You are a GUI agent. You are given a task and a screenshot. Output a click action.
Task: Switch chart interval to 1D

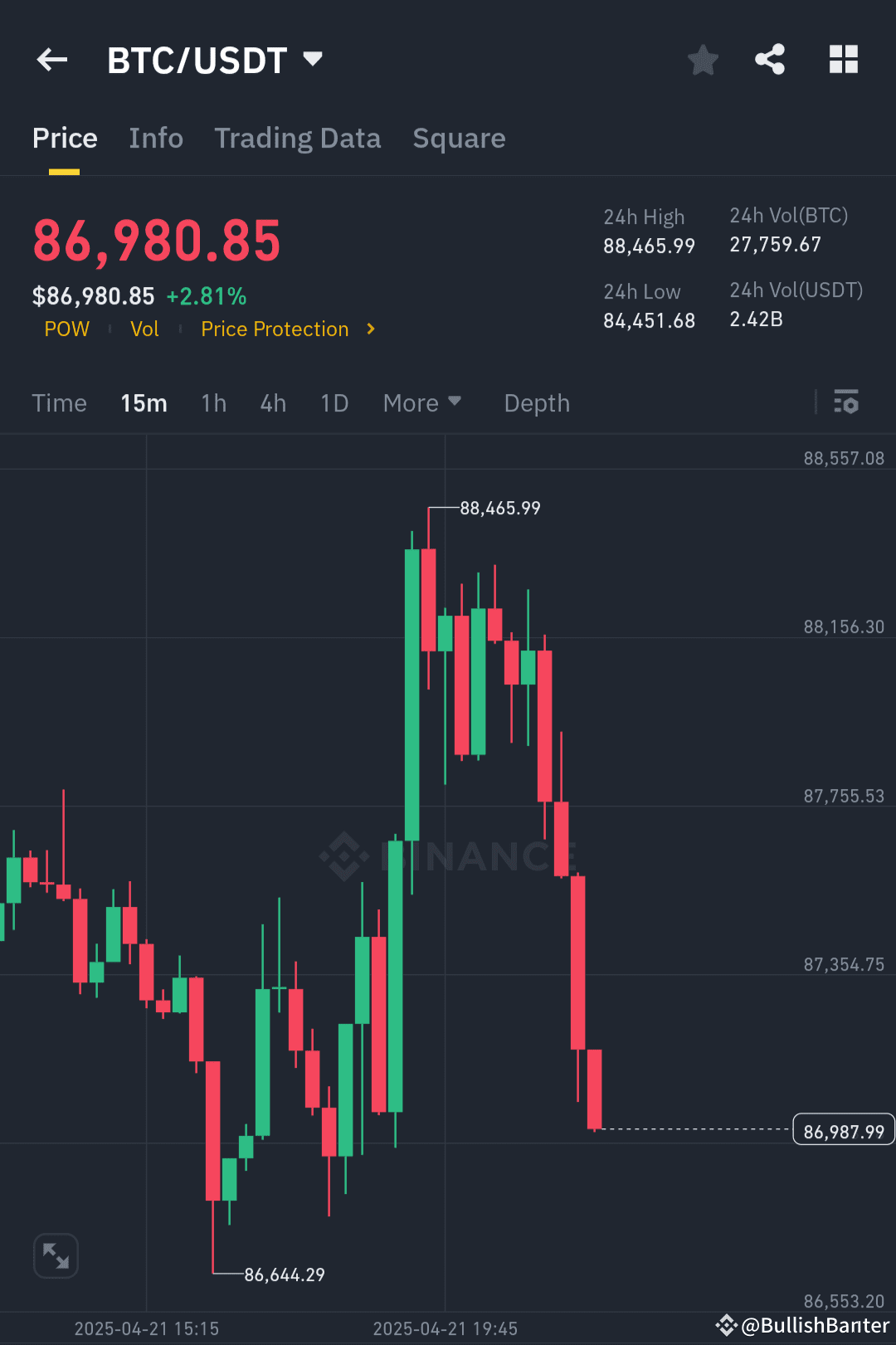tap(334, 402)
